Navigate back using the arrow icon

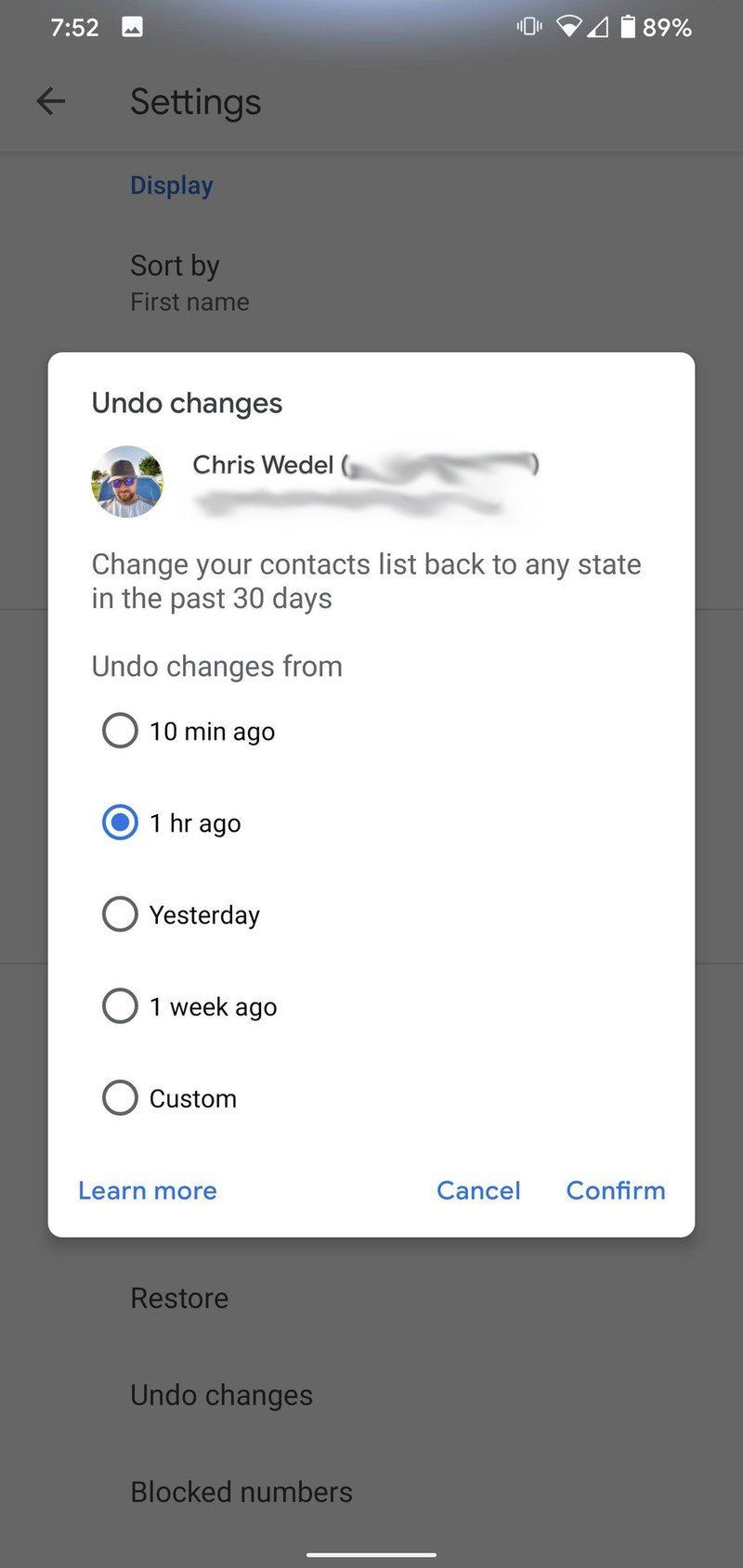point(50,101)
